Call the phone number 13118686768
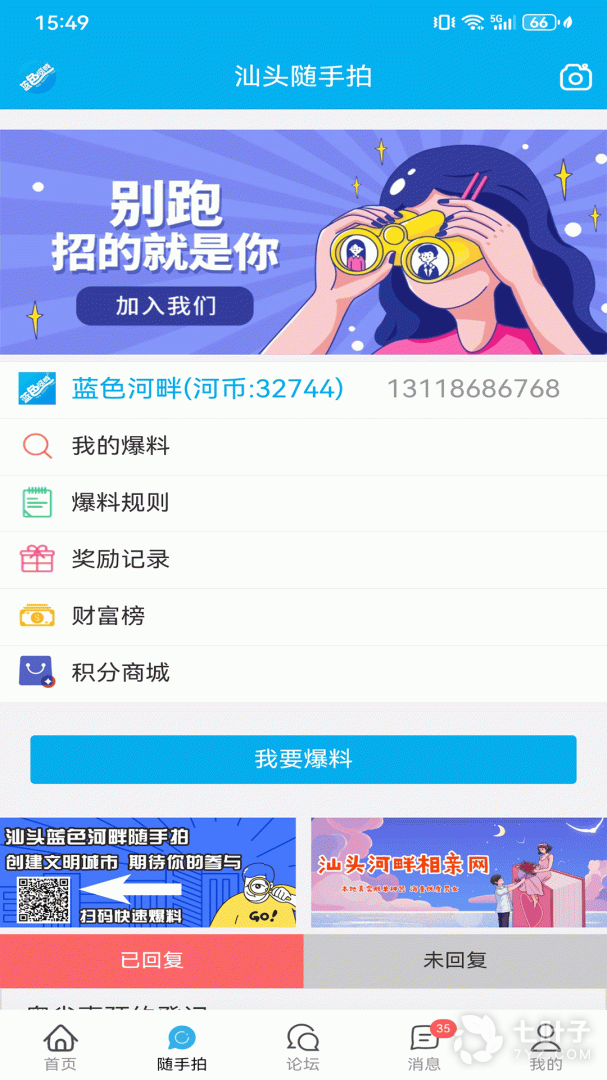The height and width of the screenshot is (1080, 607). [473, 389]
